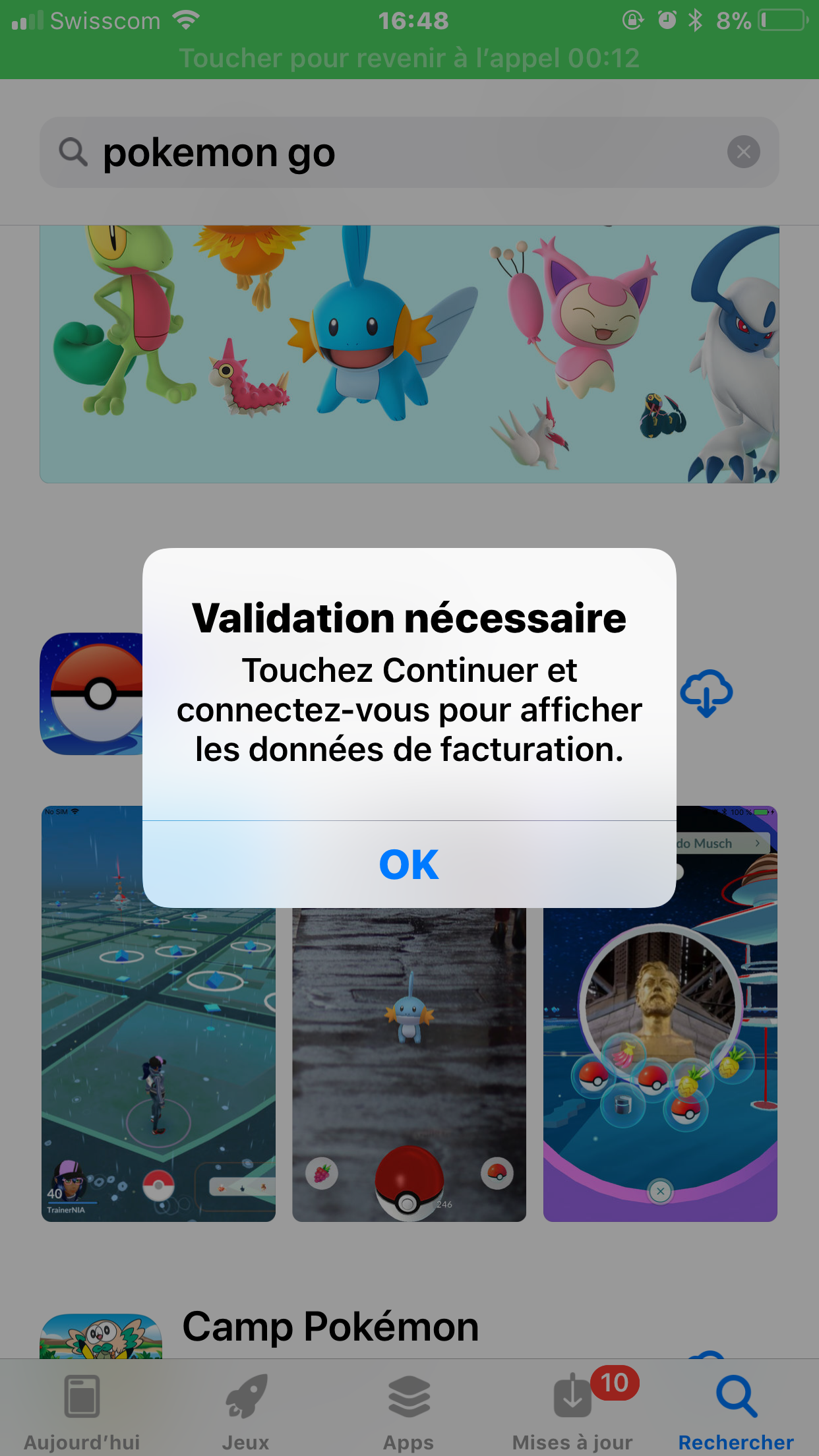Tap the green call banner to return to call
The width and height of the screenshot is (819, 1456).
(x=409, y=58)
